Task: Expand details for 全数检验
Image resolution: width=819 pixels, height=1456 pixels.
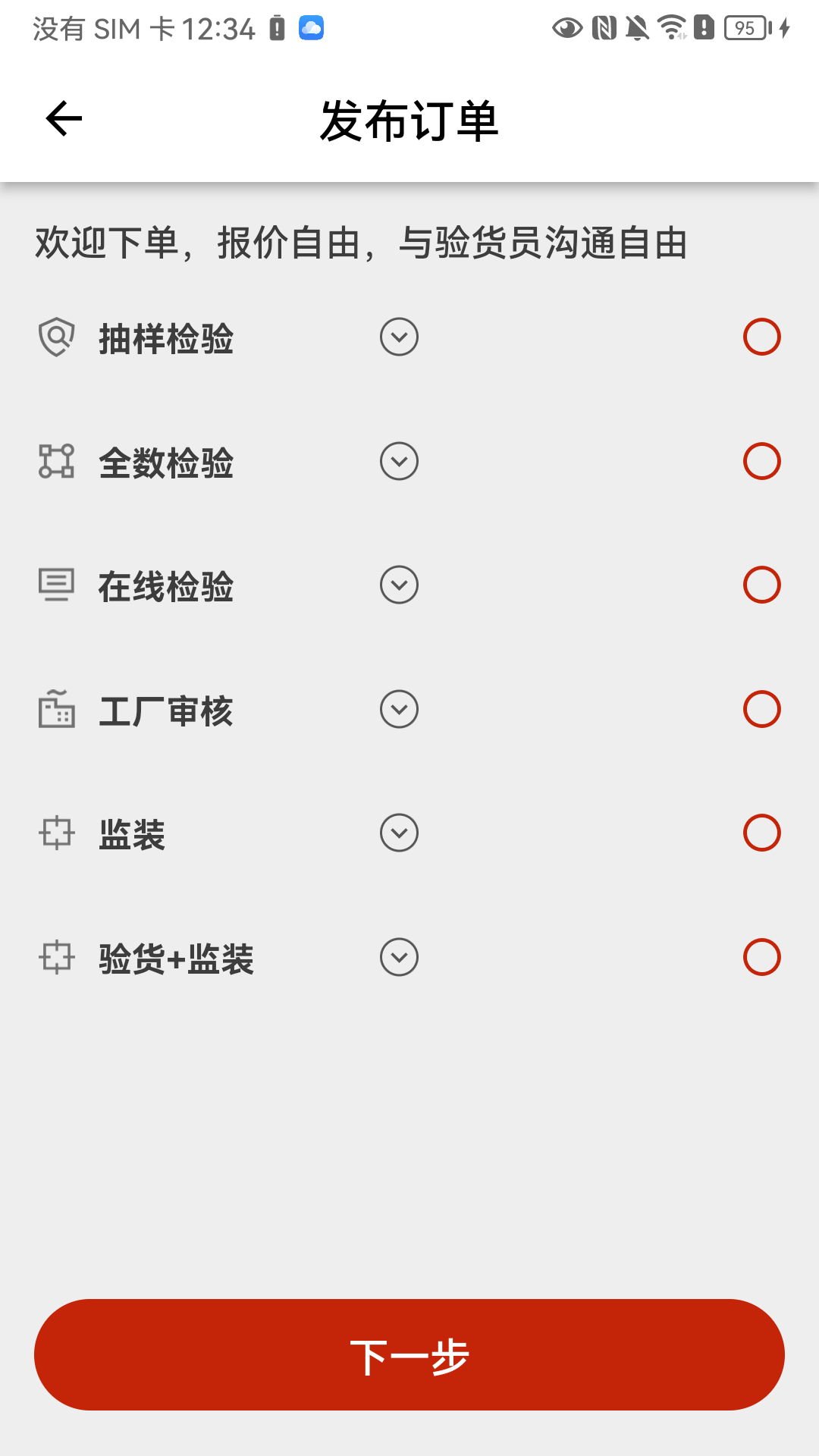Action: point(398,460)
